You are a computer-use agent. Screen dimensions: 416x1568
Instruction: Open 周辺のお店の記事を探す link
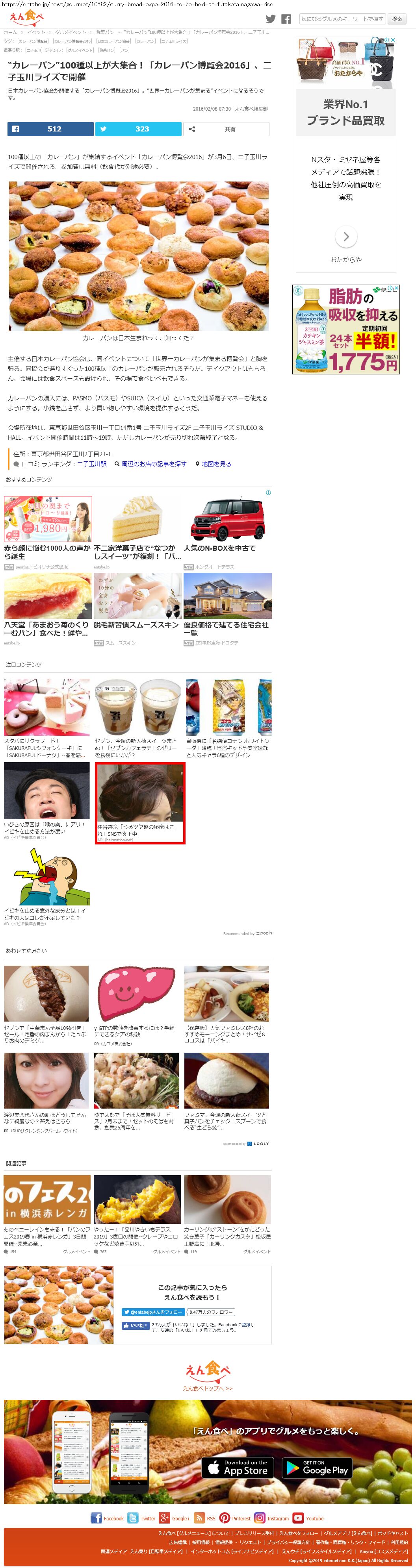[x=150, y=464]
